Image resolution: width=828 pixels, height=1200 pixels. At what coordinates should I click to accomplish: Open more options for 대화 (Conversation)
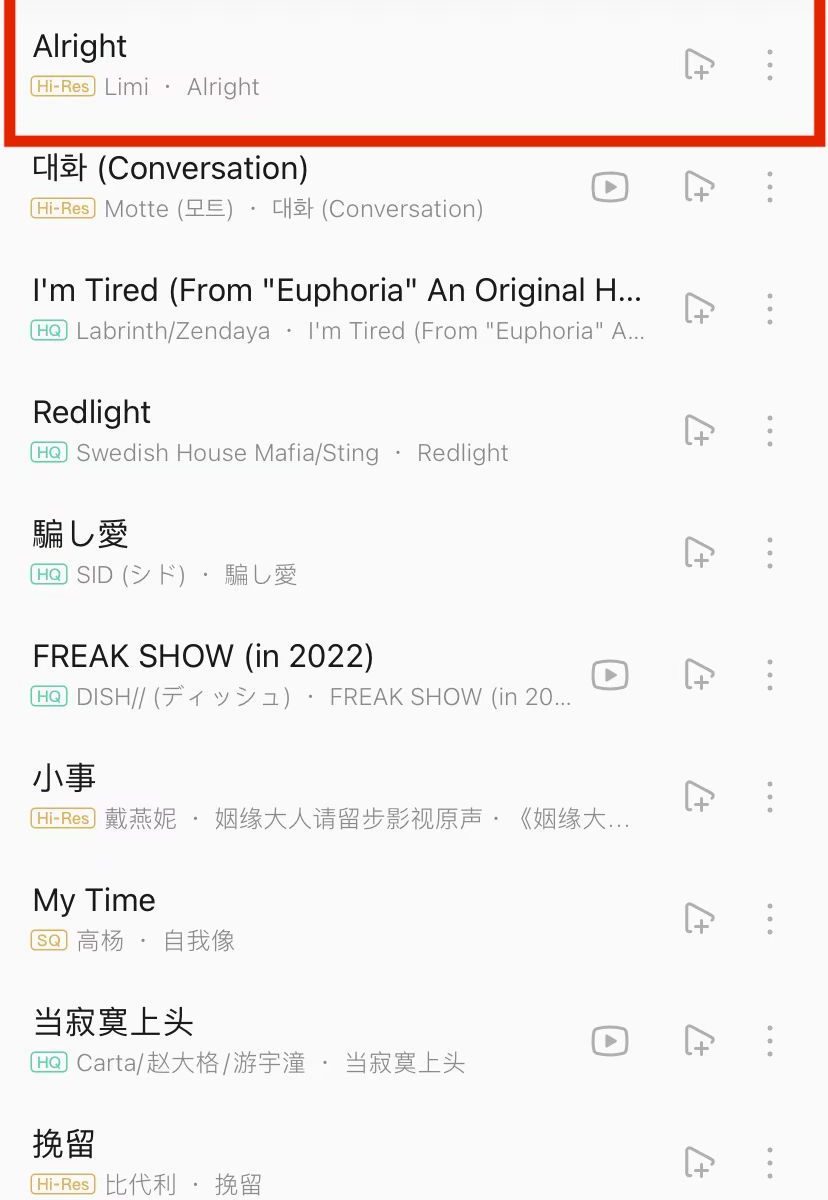pyautogui.click(x=769, y=187)
